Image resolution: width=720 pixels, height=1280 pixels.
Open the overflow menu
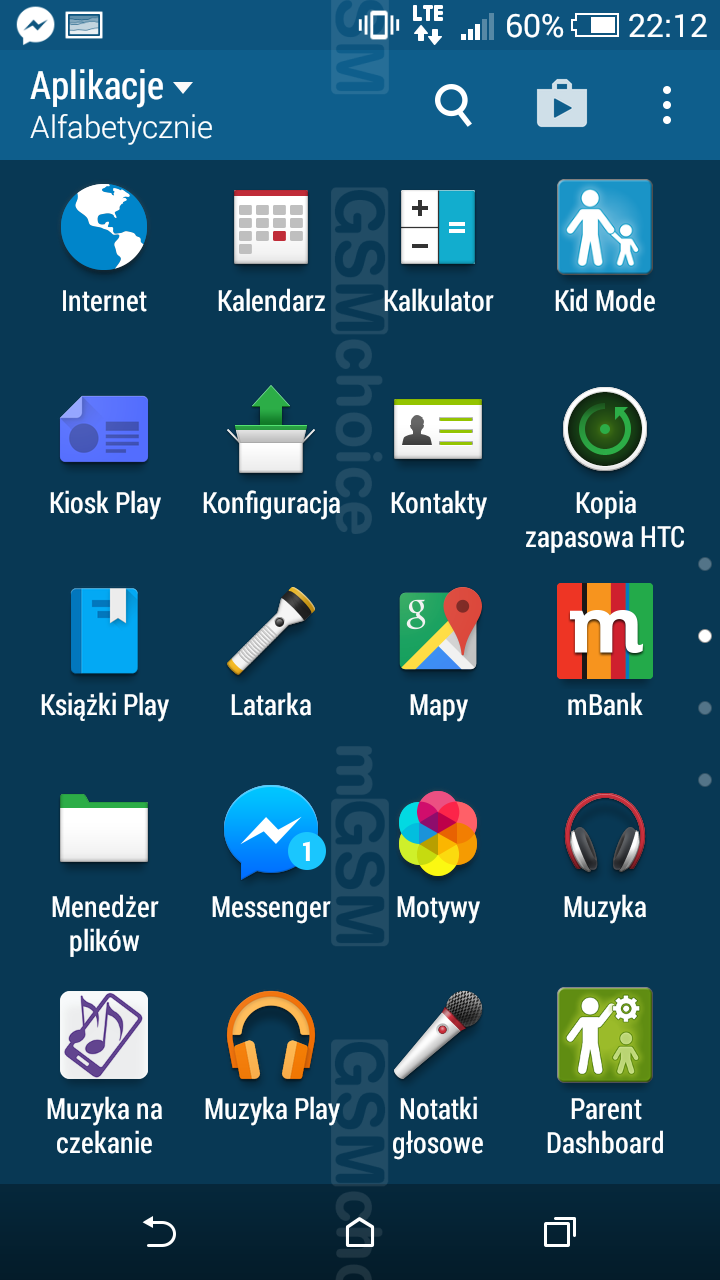tap(666, 104)
